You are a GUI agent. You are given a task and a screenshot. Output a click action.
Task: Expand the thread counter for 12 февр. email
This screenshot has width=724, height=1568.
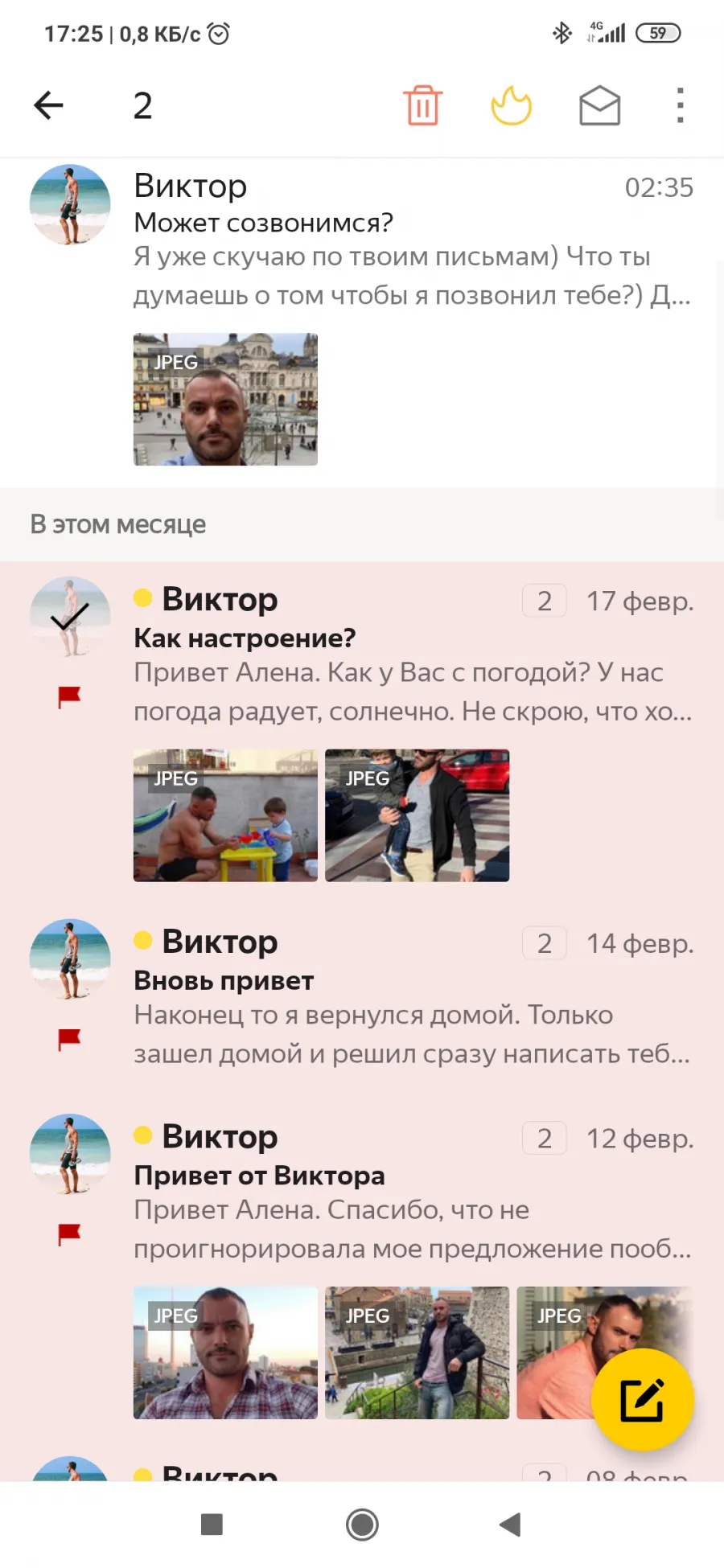(x=545, y=1139)
